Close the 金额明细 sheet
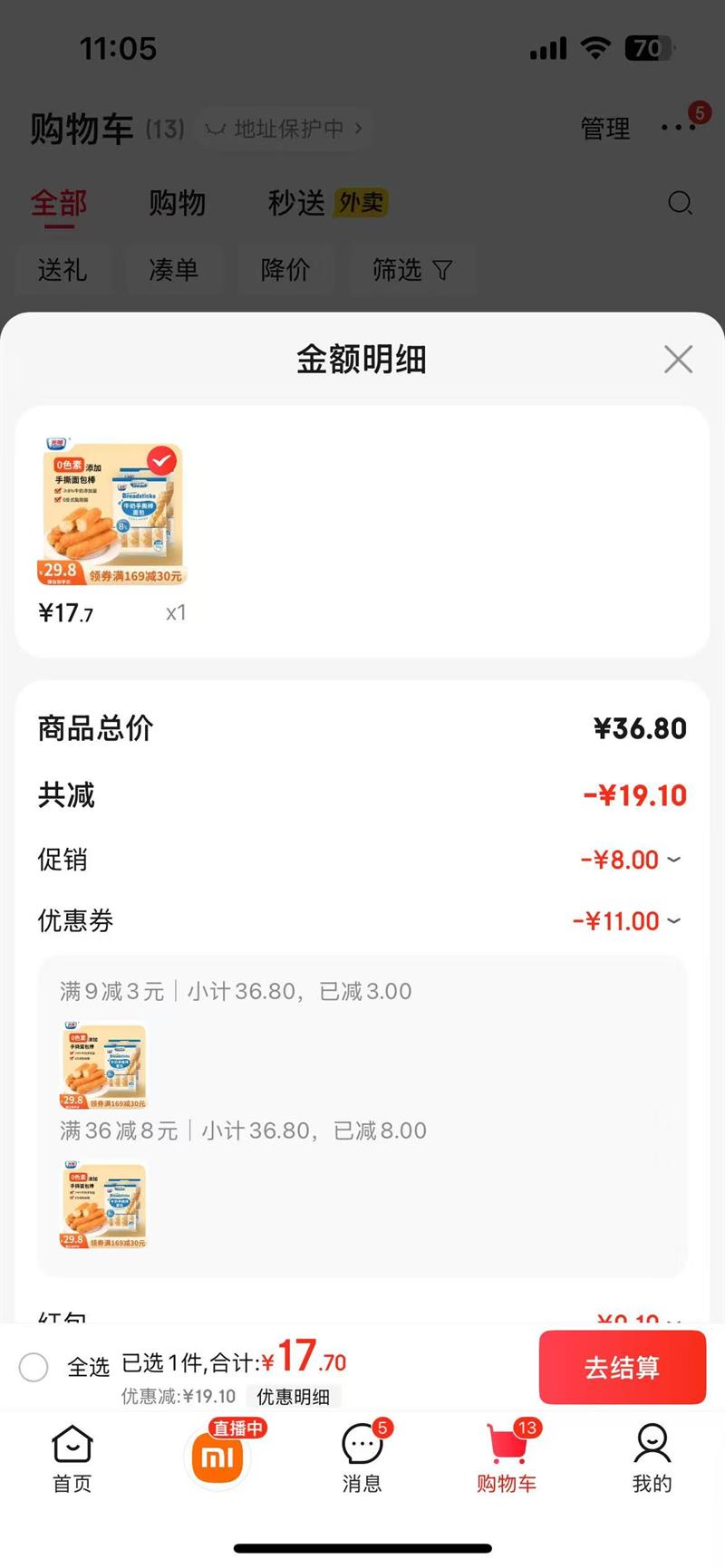The width and height of the screenshot is (725, 1568). 678,360
